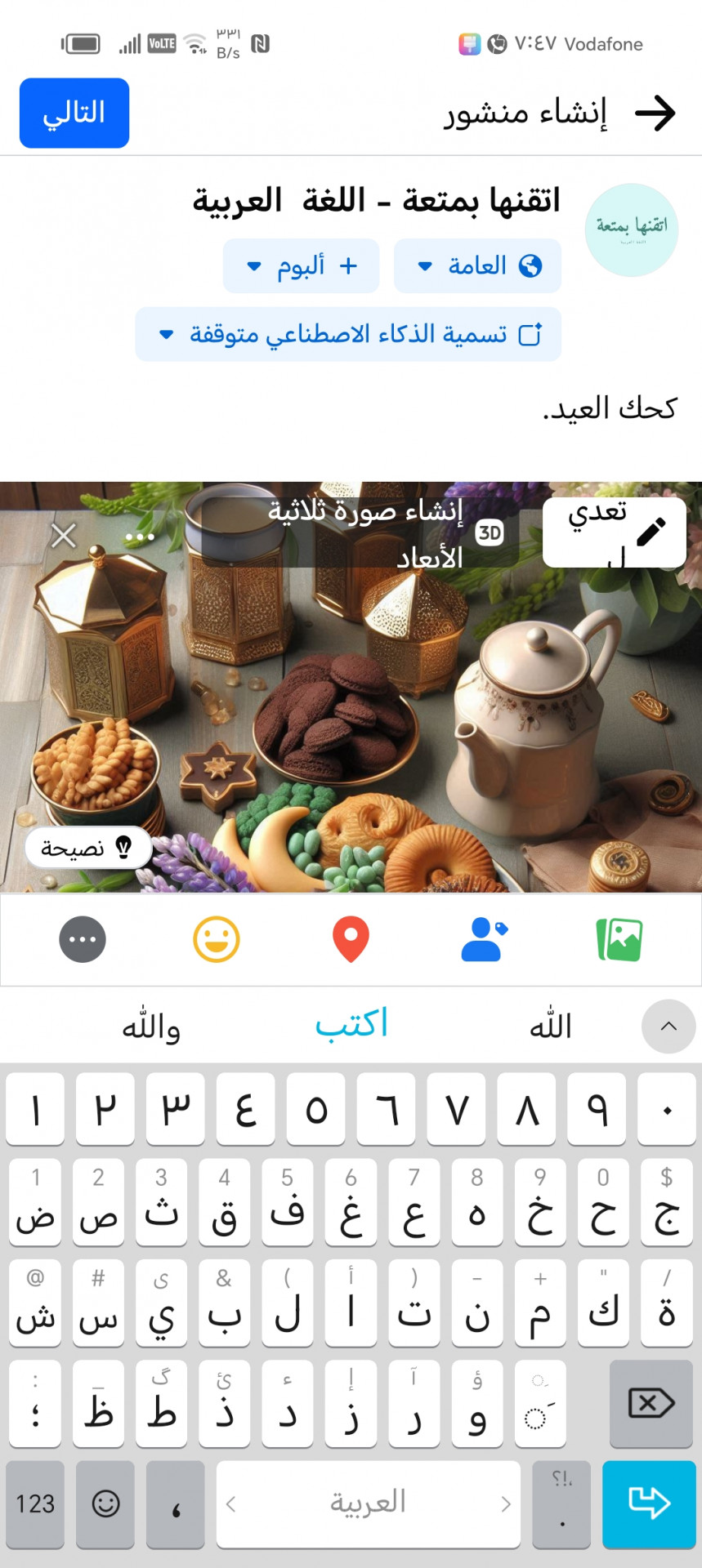Add photos via the green gallery icon
The height and width of the screenshot is (1568, 702).
pyautogui.click(x=619, y=939)
